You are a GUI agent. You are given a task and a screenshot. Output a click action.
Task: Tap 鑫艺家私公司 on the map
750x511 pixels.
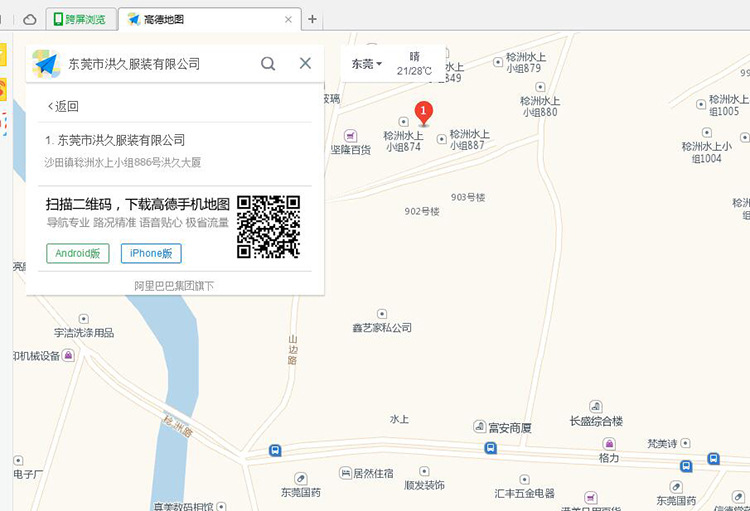[382, 327]
